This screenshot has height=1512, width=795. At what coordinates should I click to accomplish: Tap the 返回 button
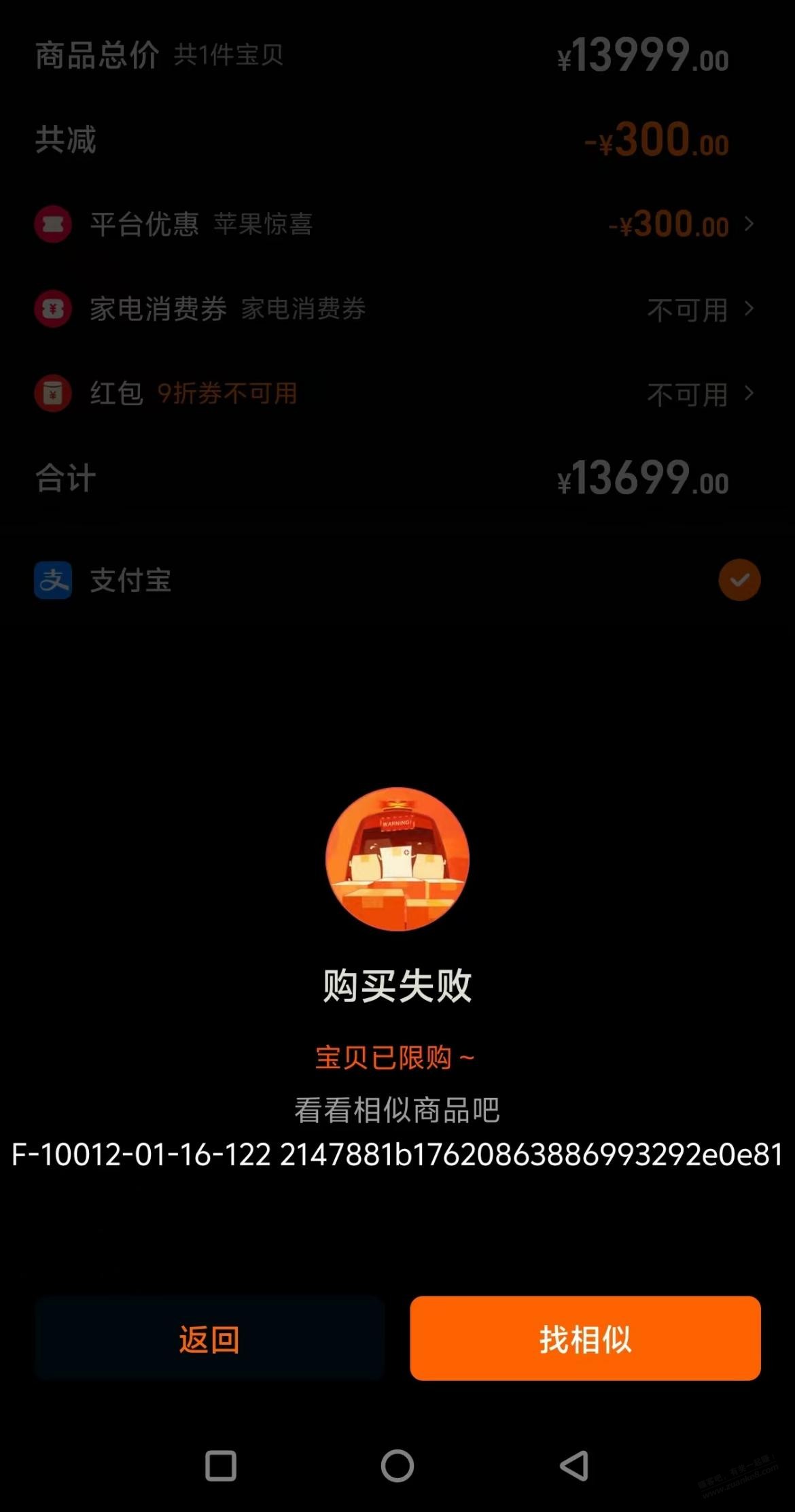pyautogui.click(x=209, y=1339)
